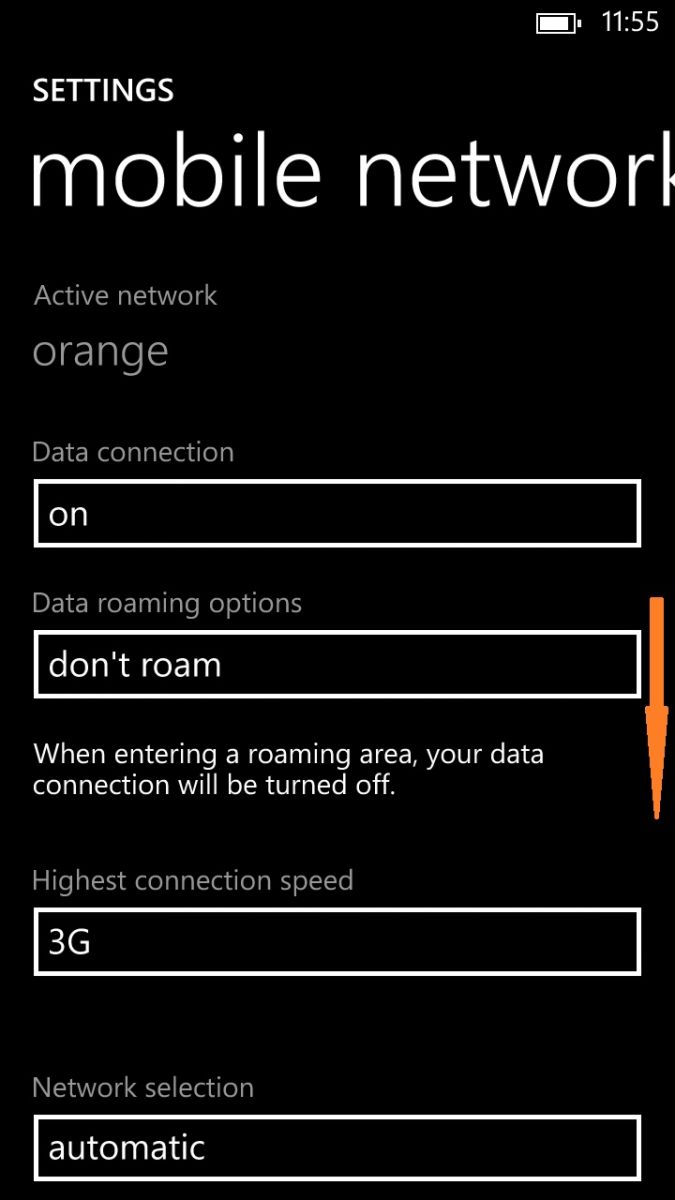This screenshot has width=675, height=1200.
Task: Open the Data connection dropdown showing on
Action: coord(337,513)
